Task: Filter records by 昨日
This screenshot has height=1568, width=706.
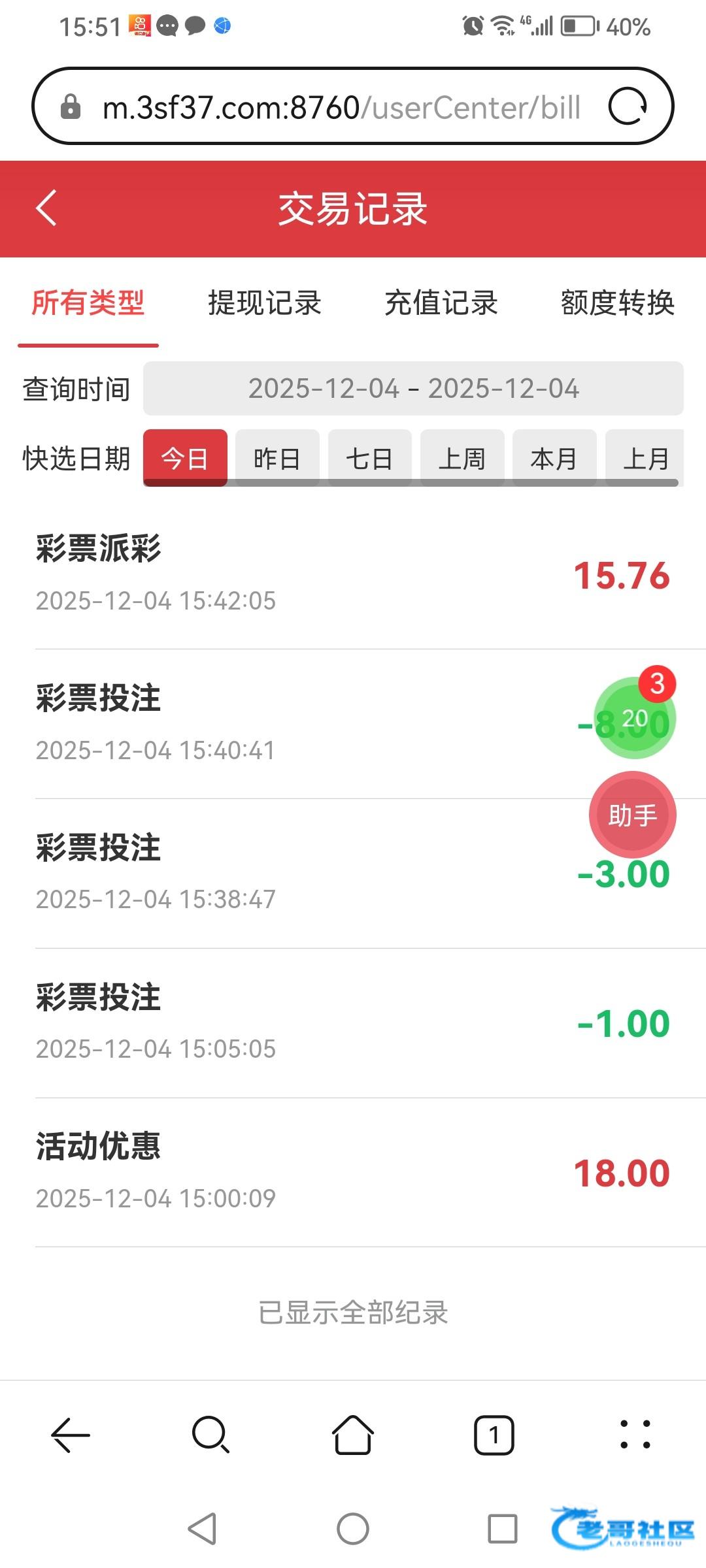Action: (x=277, y=458)
